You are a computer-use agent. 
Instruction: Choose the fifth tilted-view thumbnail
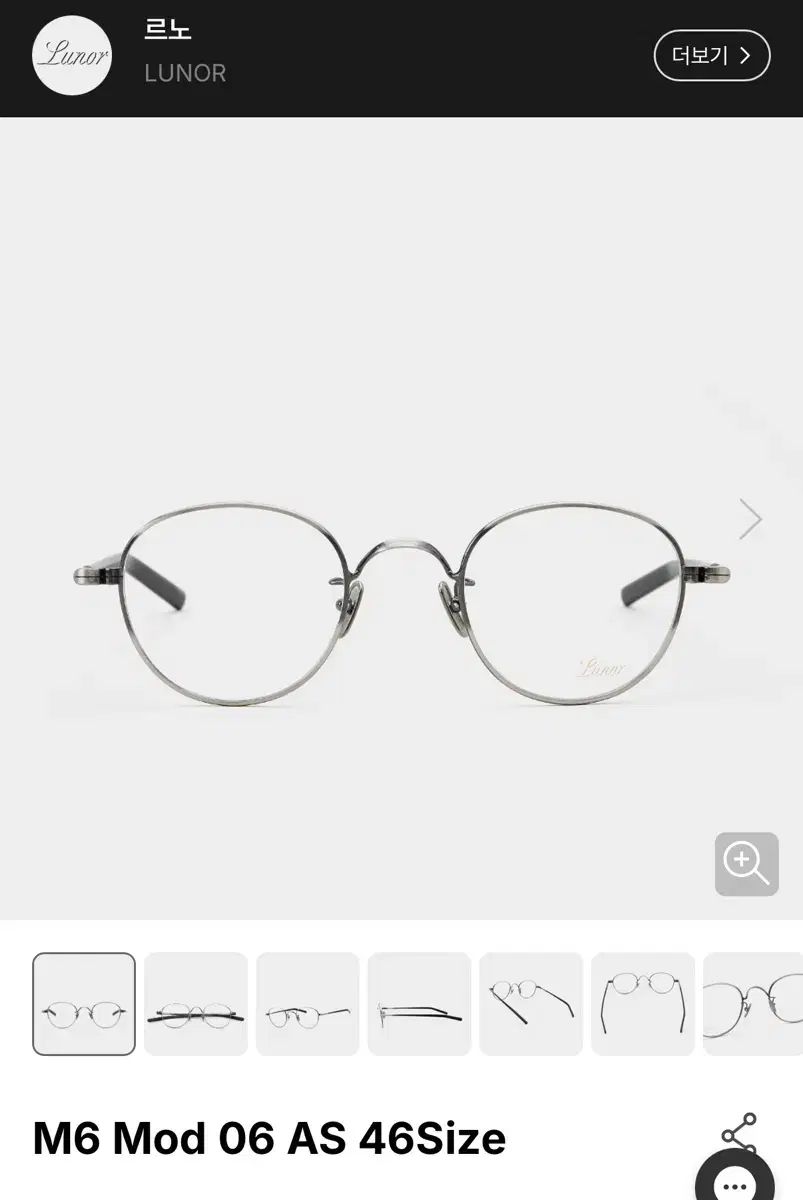tap(531, 1004)
